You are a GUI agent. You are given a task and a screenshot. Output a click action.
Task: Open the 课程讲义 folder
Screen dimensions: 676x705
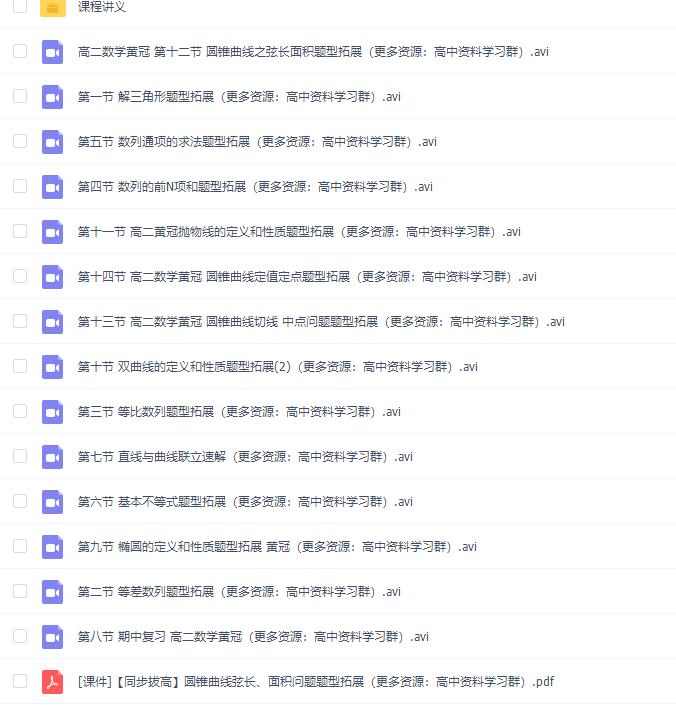click(103, 7)
